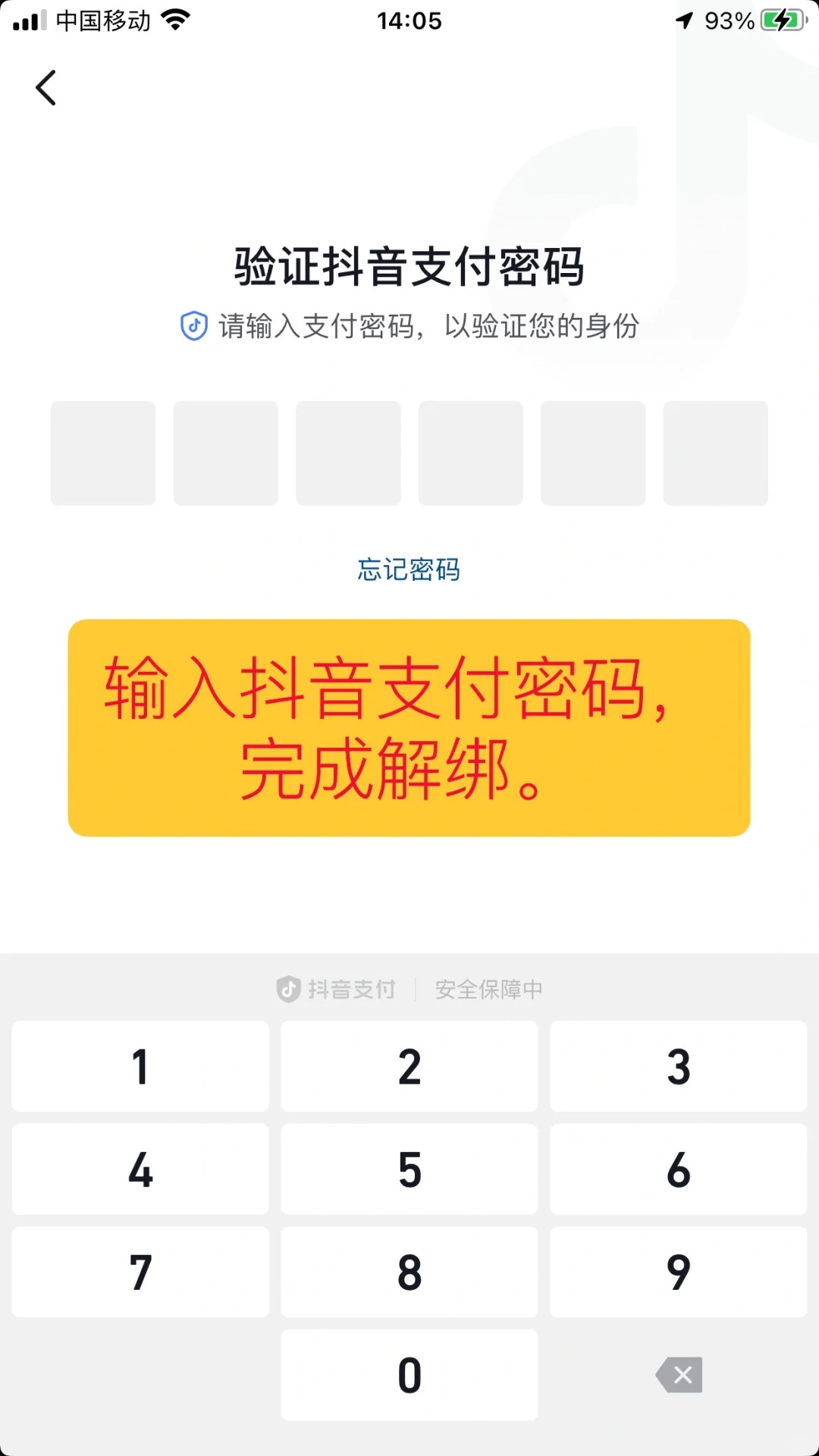Click the battery charging indicator
Image resolution: width=819 pixels, height=1456 pixels.
point(780,20)
